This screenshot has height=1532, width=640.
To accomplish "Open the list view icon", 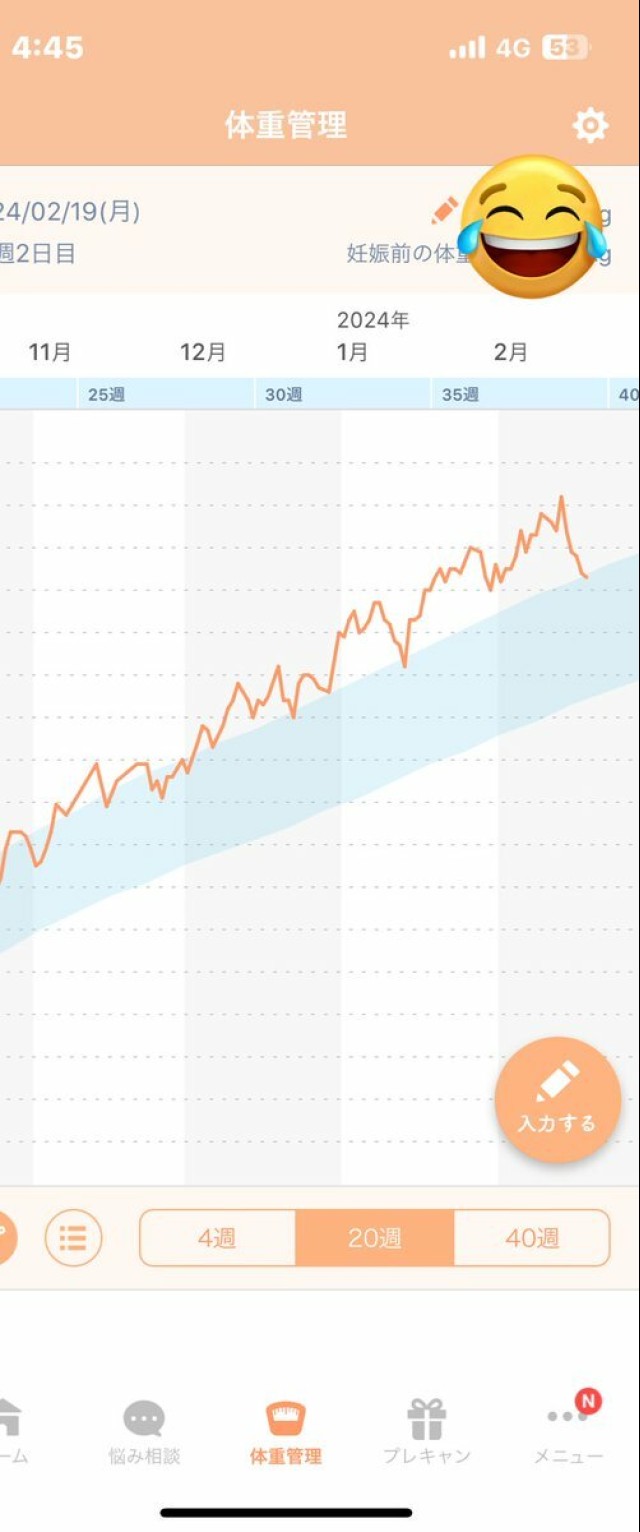I will pos(73,1238).
